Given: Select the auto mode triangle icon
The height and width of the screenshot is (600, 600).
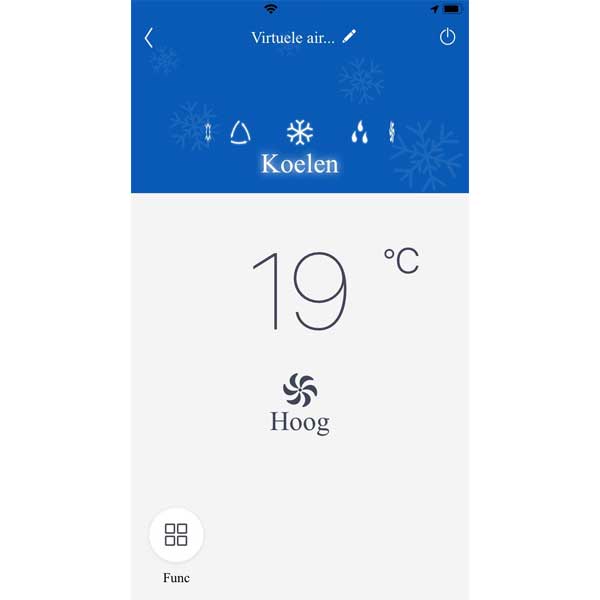Looking at the screenshot, I should click(x=241, y=132).
